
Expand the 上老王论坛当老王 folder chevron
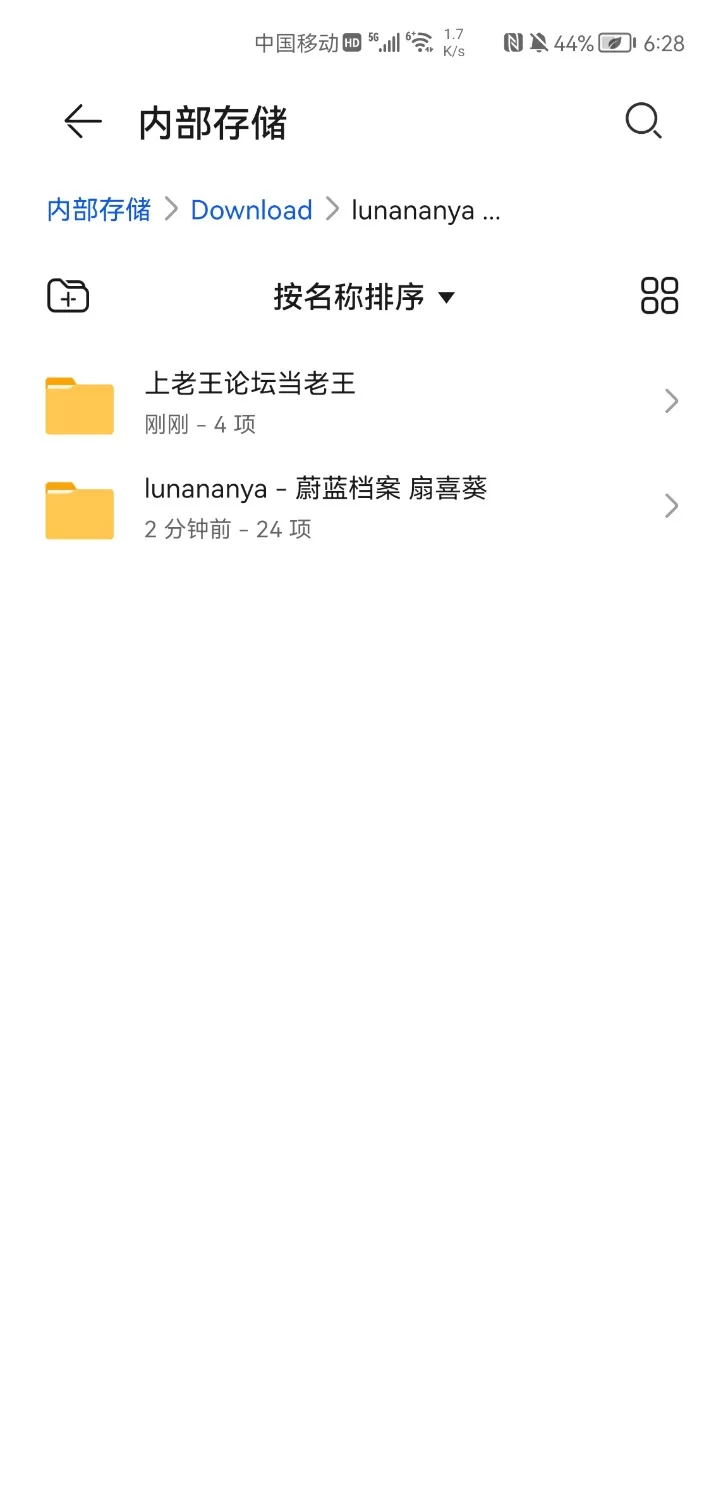(671, 401)
